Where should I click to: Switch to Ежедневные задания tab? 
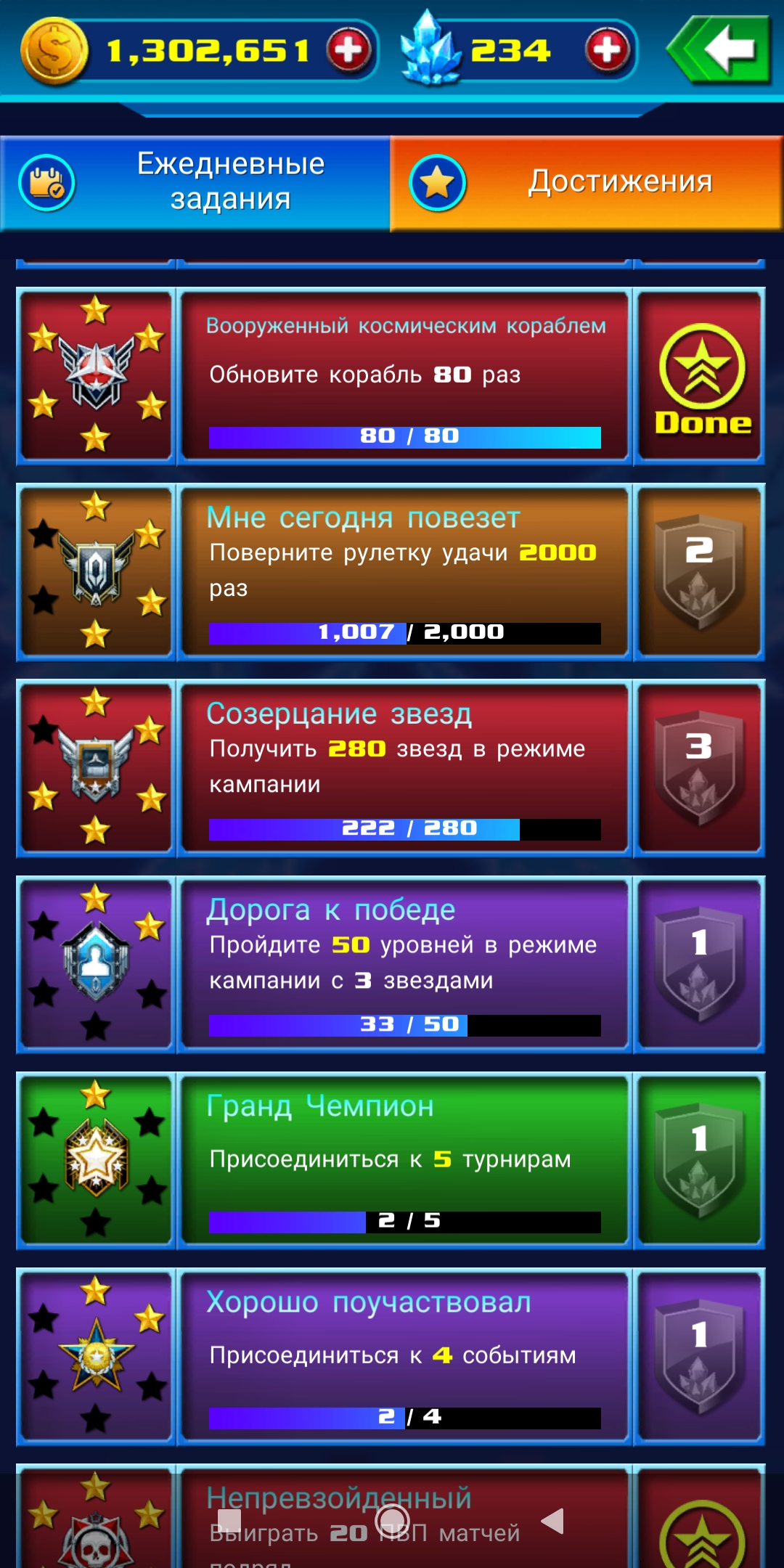(195, 183)
